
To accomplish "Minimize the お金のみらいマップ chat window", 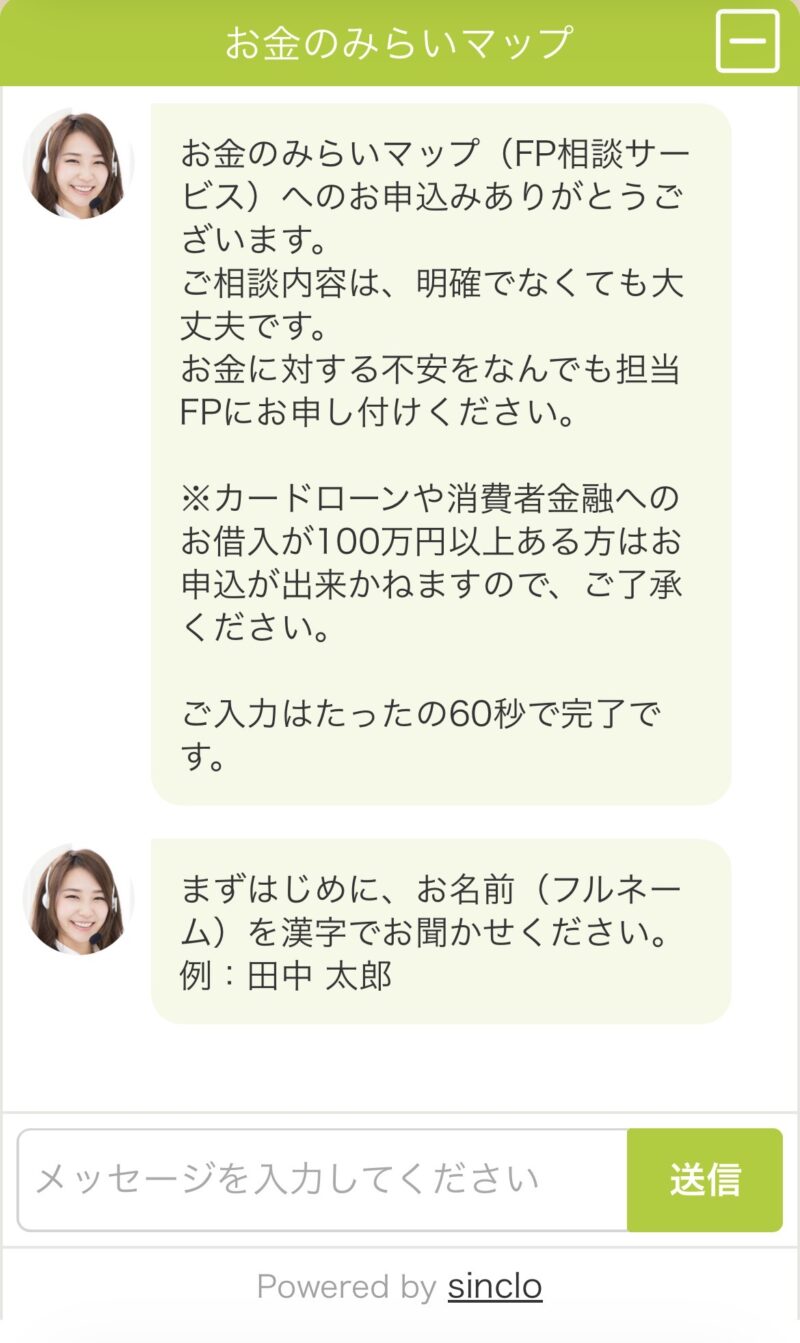I will point(747,41).
